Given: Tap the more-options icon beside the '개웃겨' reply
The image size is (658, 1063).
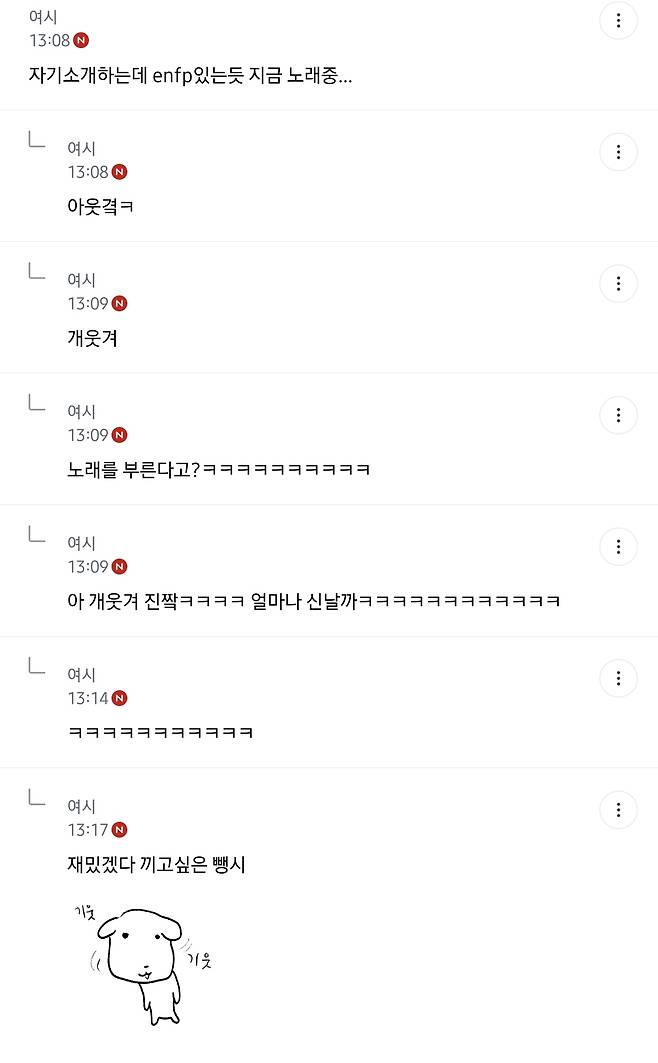Looking at the screenshot, I should (x=618, y=284).
